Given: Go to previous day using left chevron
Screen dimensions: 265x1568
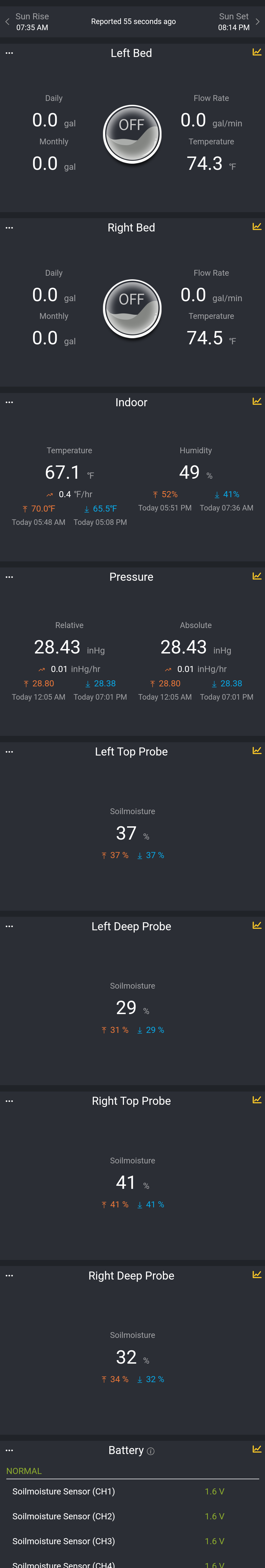Looking at the screenshot, I should pos(7,22).
